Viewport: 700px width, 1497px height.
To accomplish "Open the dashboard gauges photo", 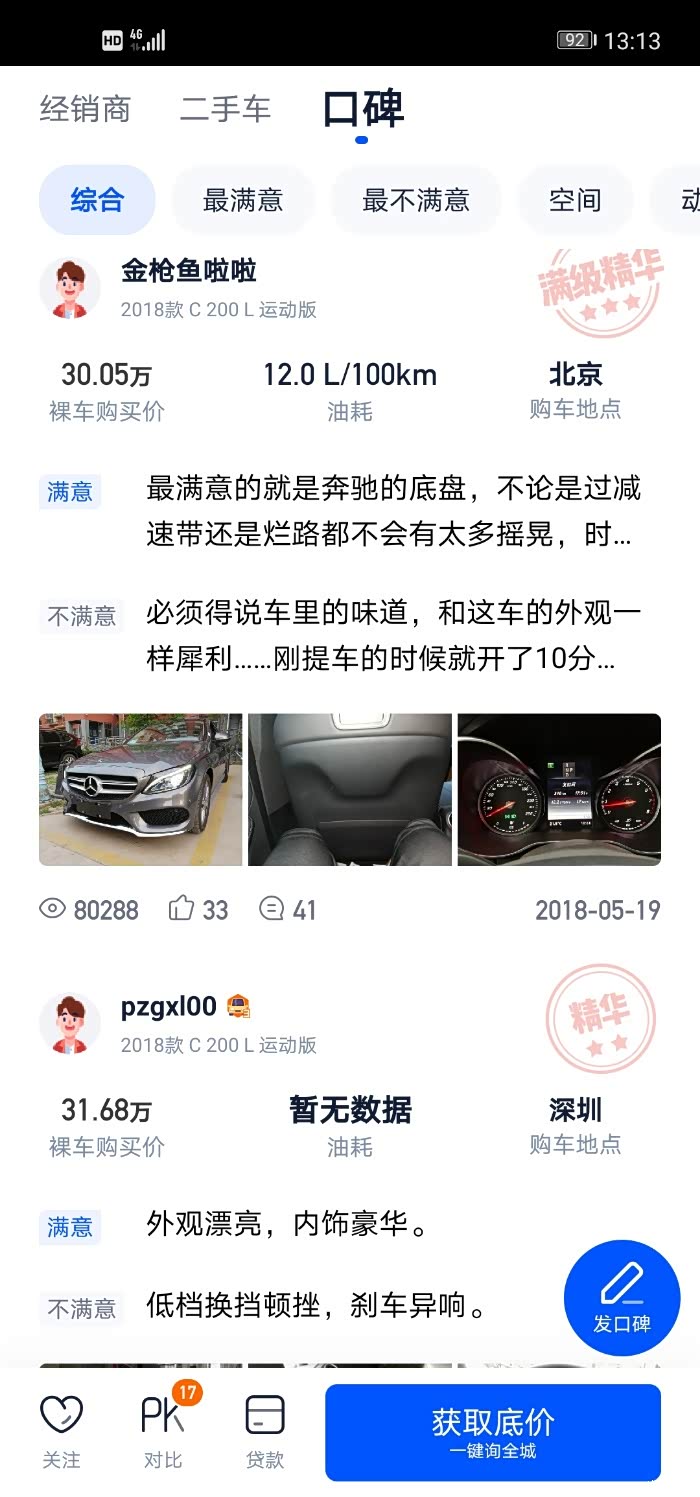I will pos(559,789).
